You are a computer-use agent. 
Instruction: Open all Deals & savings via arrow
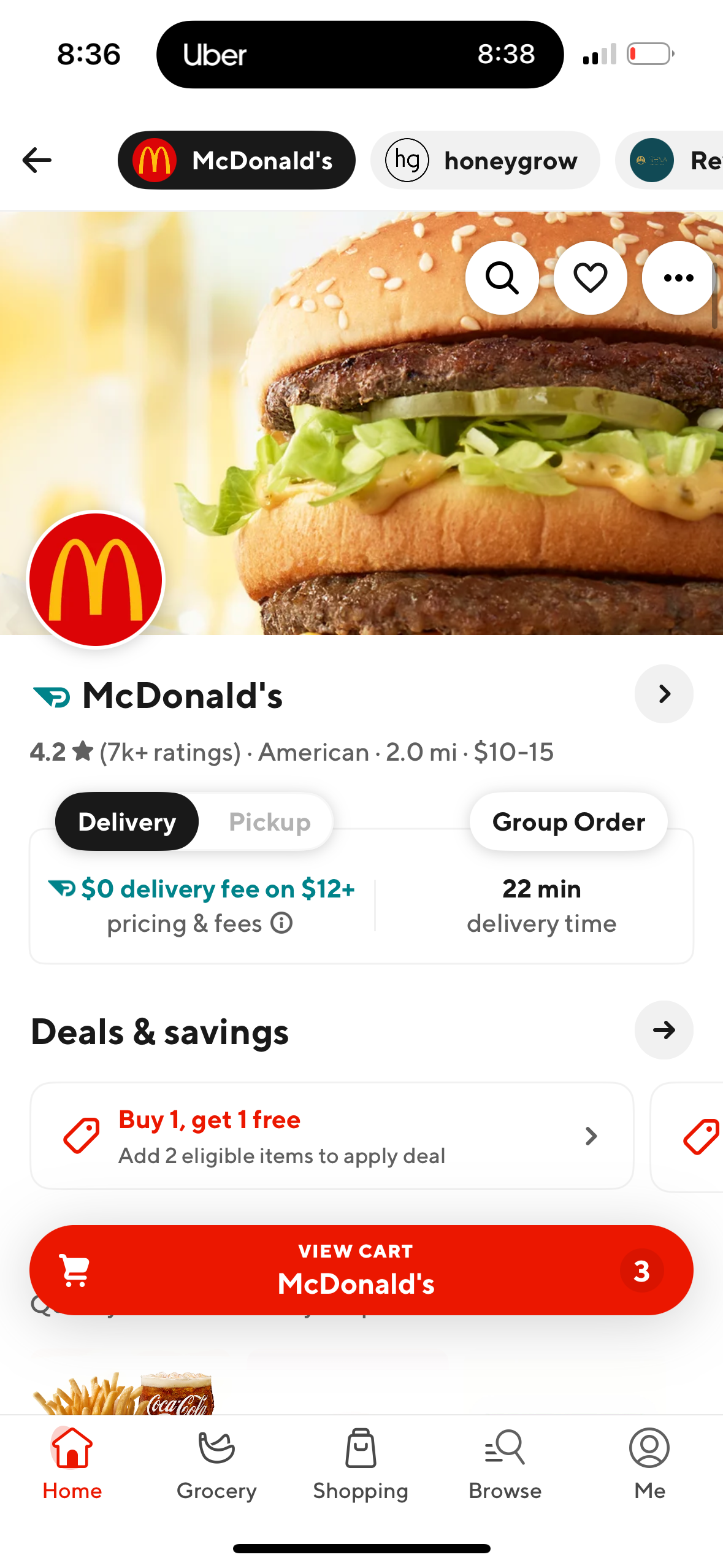coord(664,1031)
